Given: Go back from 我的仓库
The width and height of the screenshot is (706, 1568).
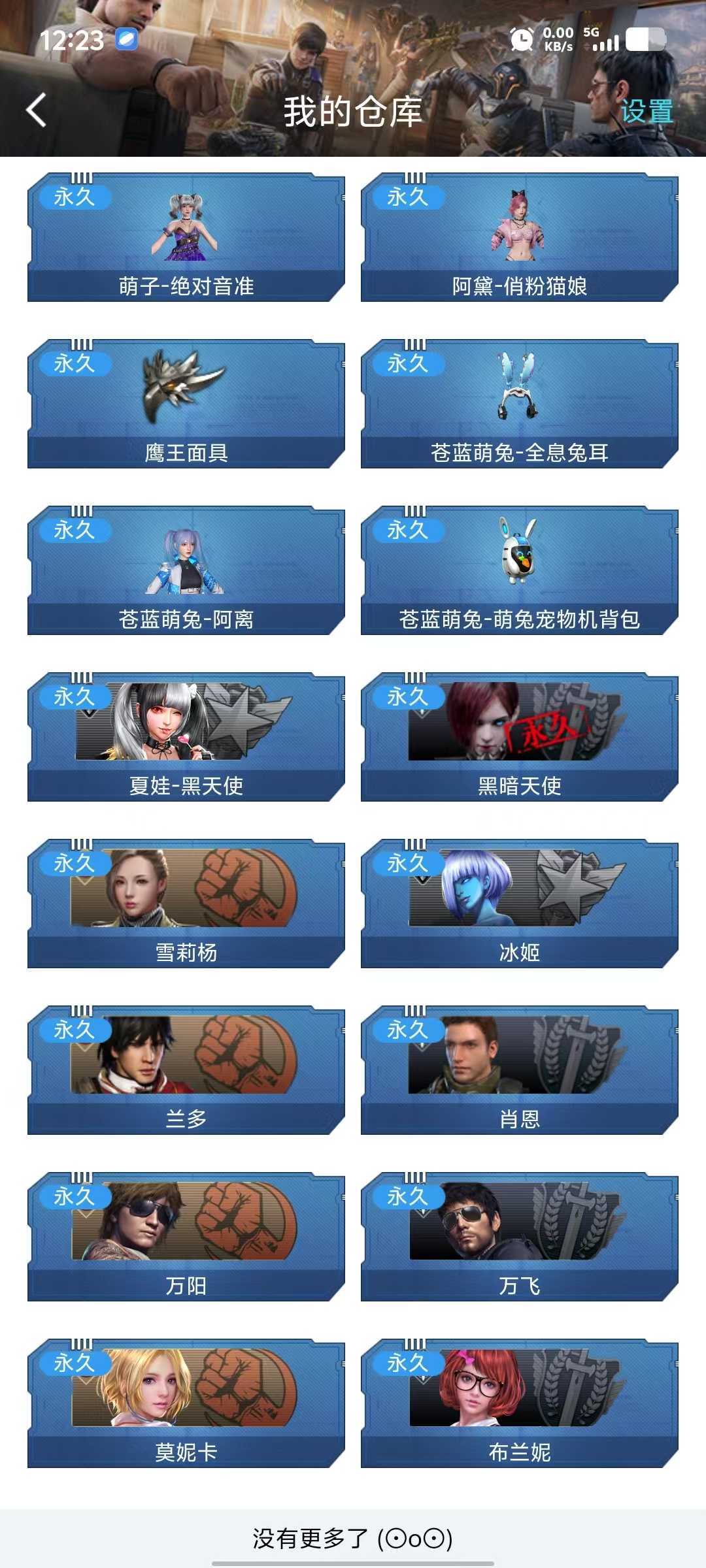Looking at the screenshot, I should (x=37, y=110).
